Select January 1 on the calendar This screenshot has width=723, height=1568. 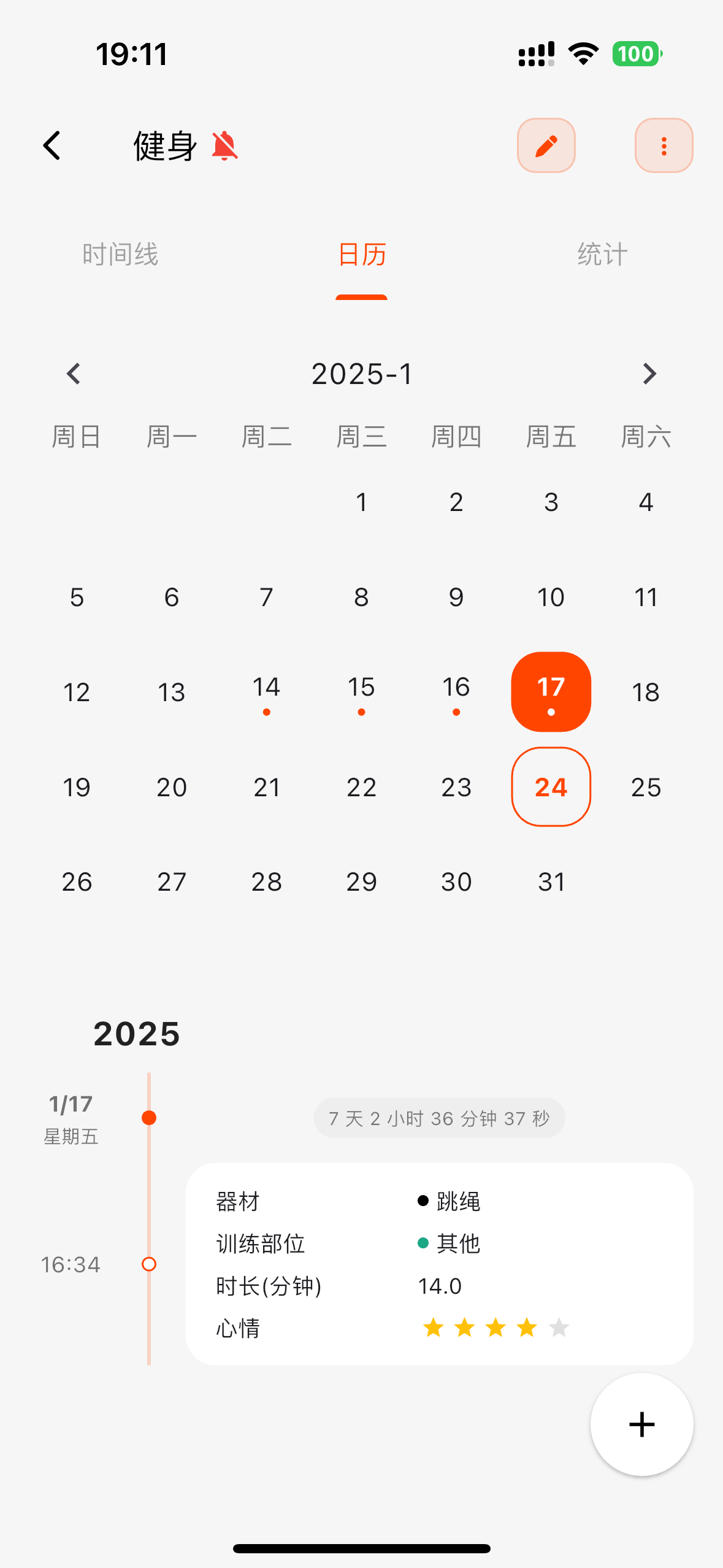pos(361,502)
